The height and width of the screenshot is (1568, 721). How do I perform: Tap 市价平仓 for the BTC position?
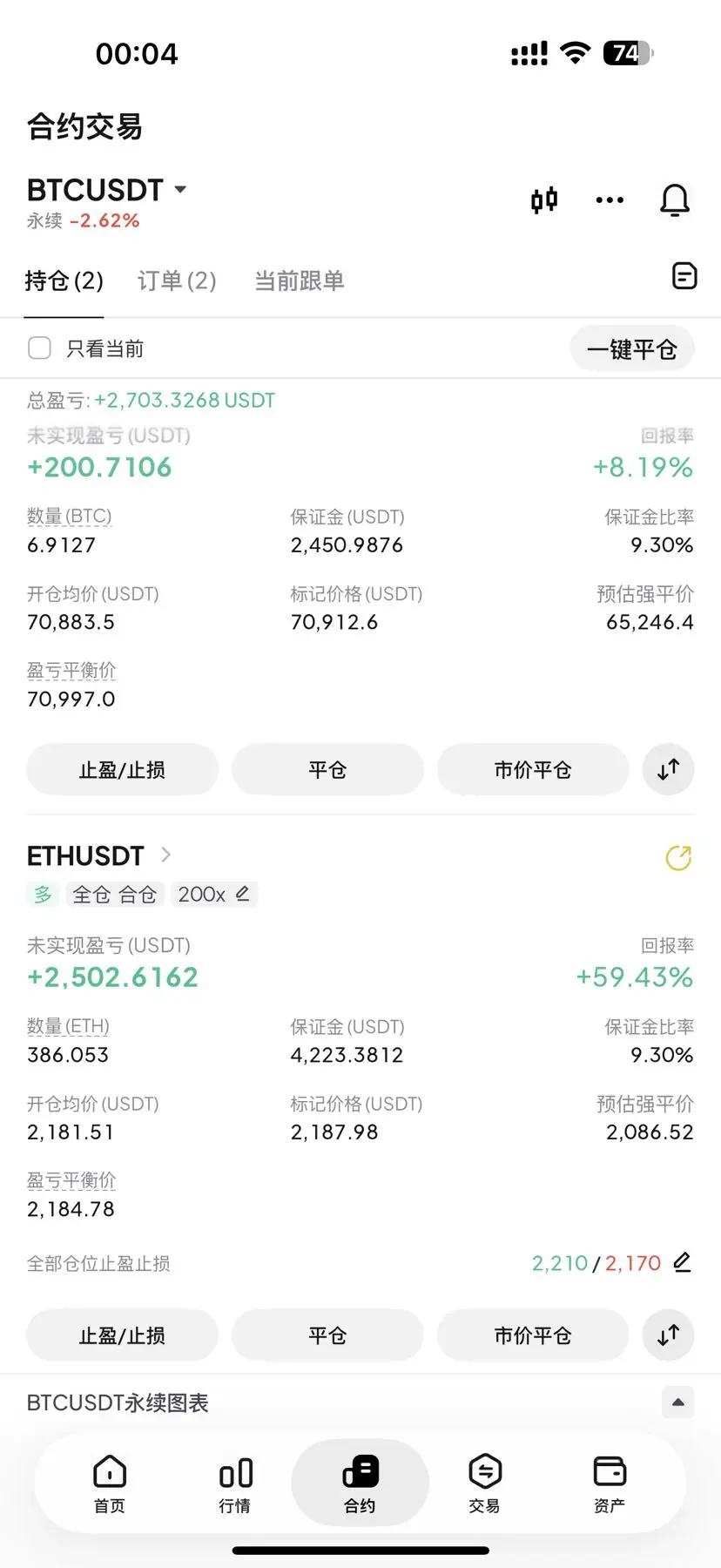point(532,770)
